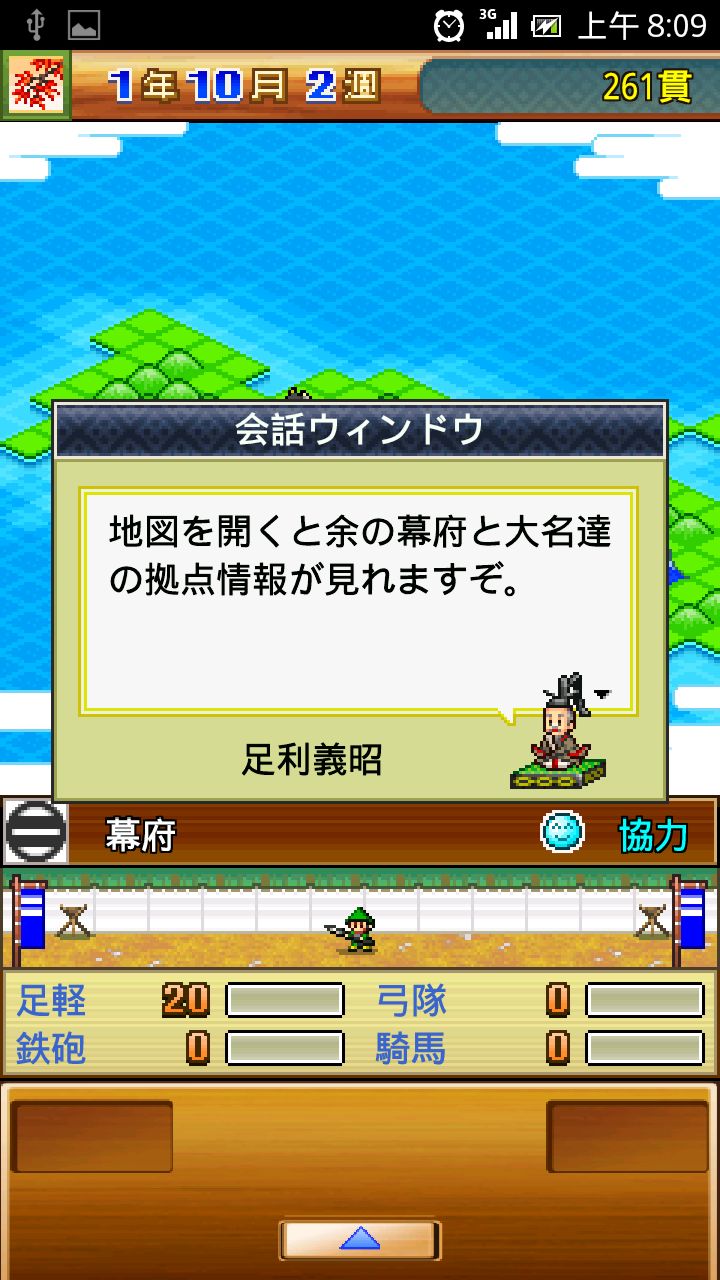Expand the bottom panel with the up arrow
Viewport: 720px width, 1280px height.
point(360,1240)
